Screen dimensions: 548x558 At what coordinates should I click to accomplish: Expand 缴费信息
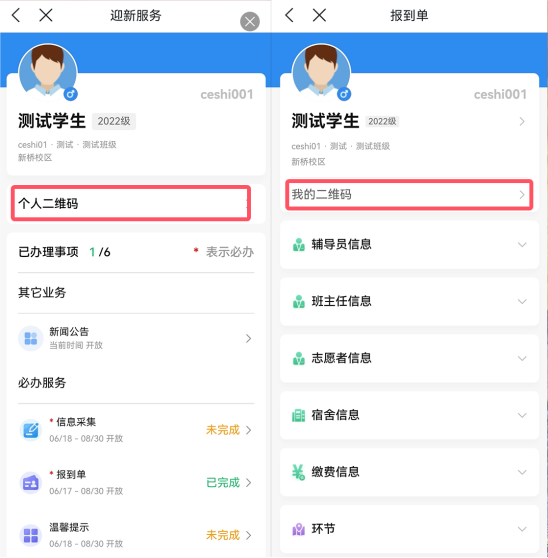coord(409,472)
